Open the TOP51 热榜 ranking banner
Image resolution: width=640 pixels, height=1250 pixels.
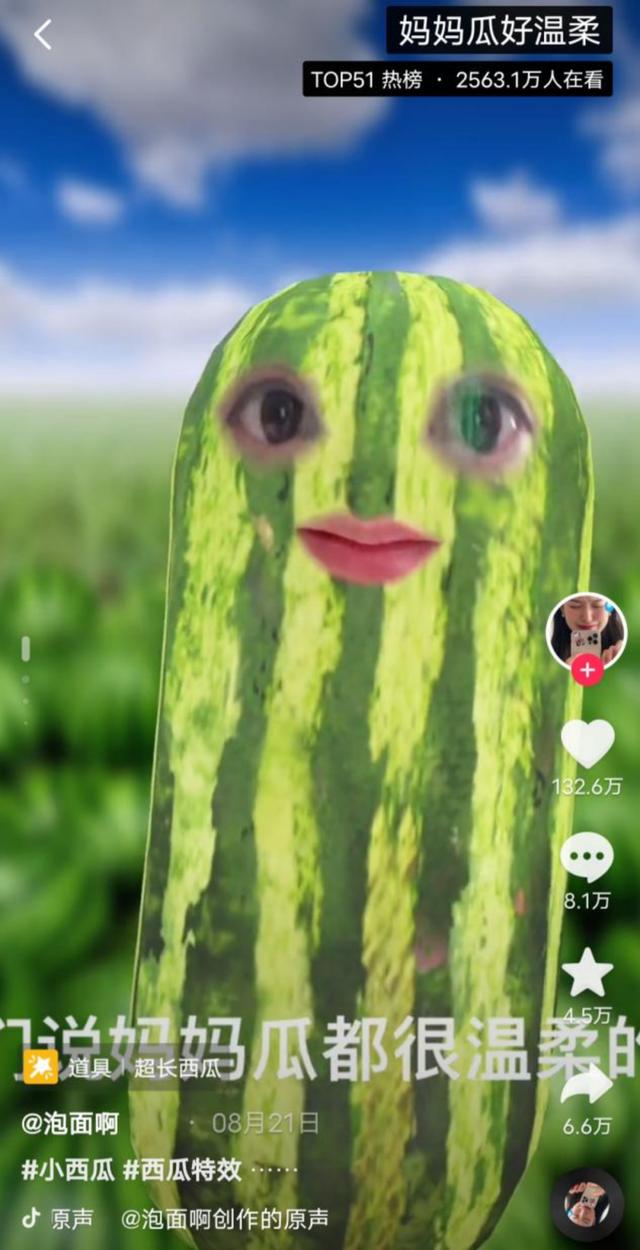[x=458, y=80]
